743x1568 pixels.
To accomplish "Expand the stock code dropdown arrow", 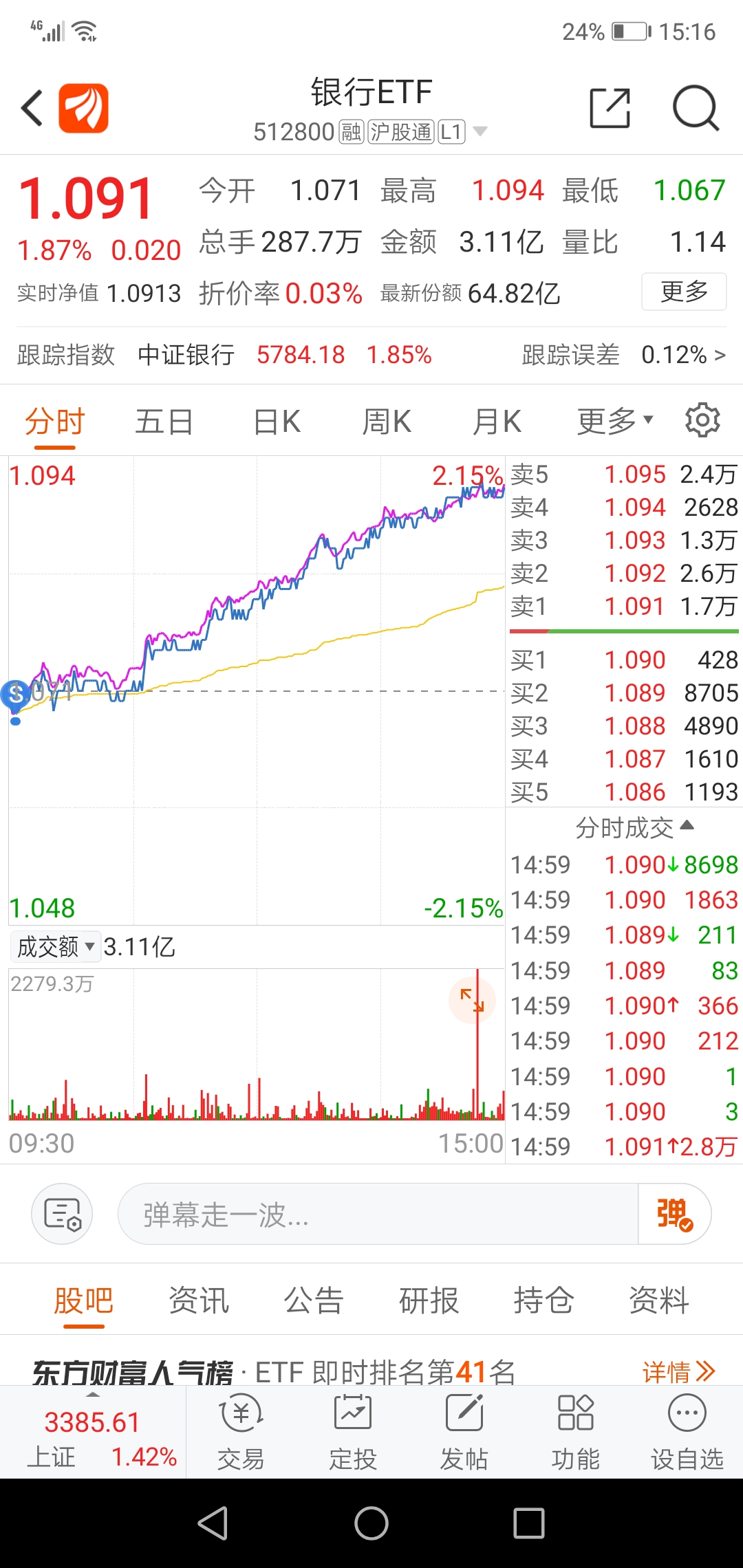I will (482, 132).
